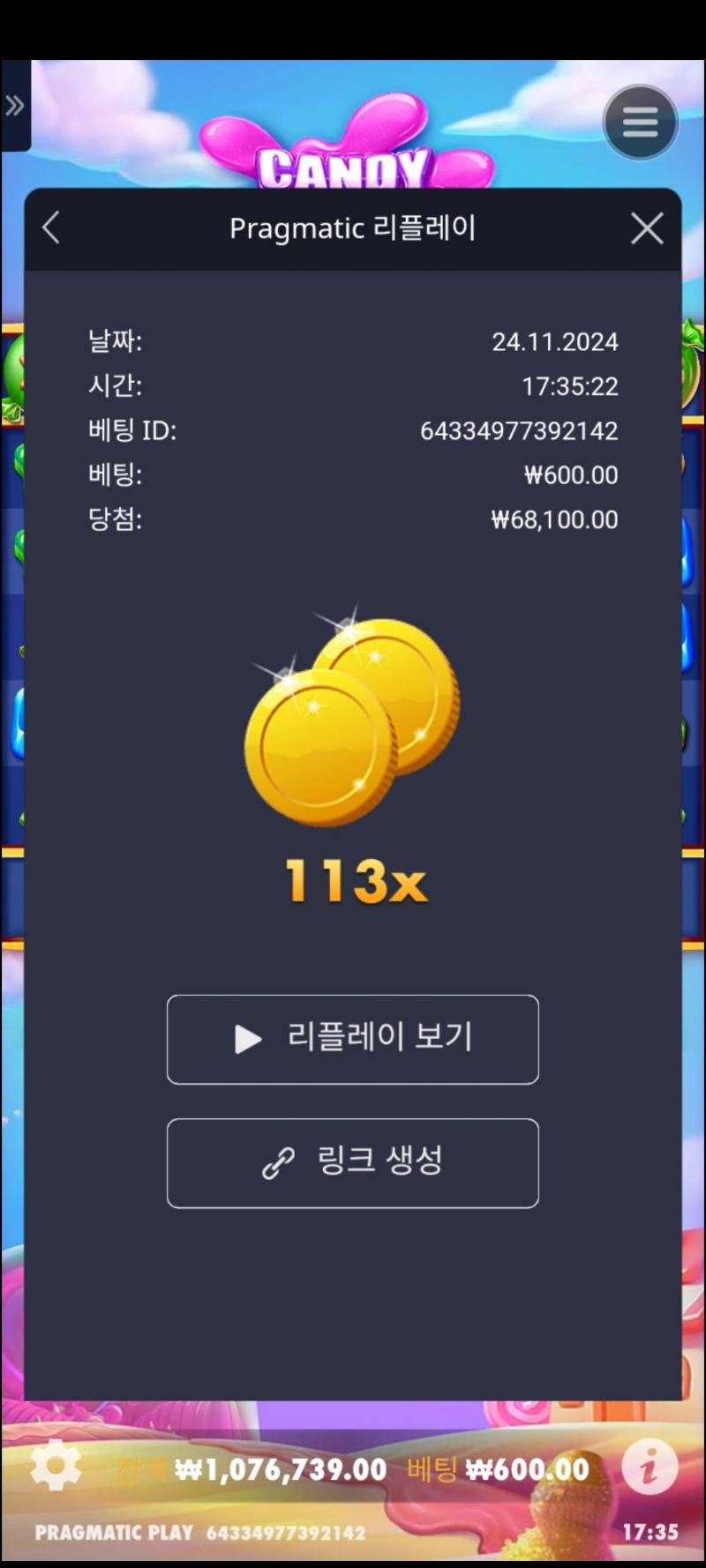Screen dimensions: 706x1568
Task: Expand the side panel with the double-arrow
Action: (x=15, y=107)
